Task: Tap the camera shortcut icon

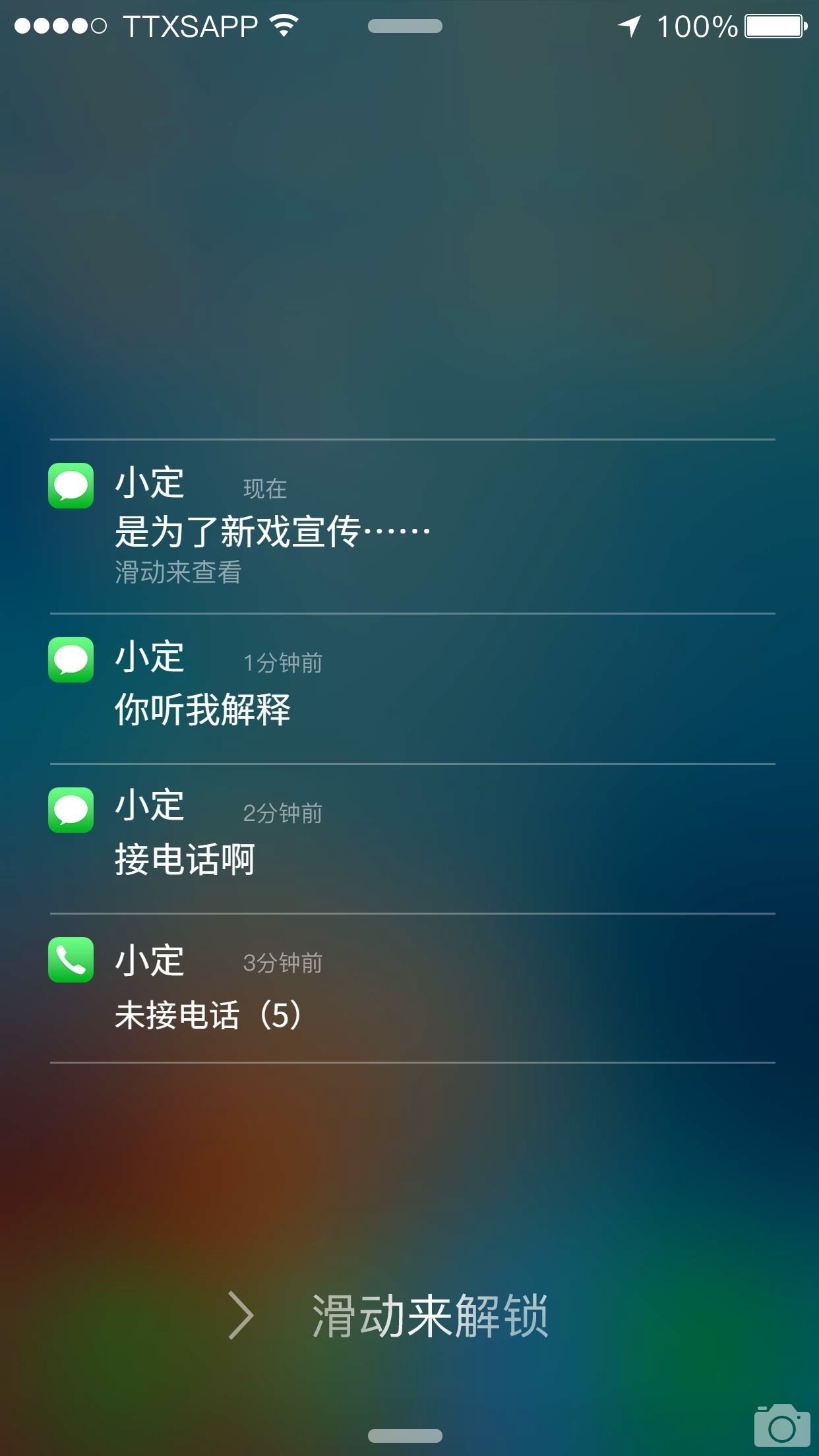Action: (x=781, y=1427)
